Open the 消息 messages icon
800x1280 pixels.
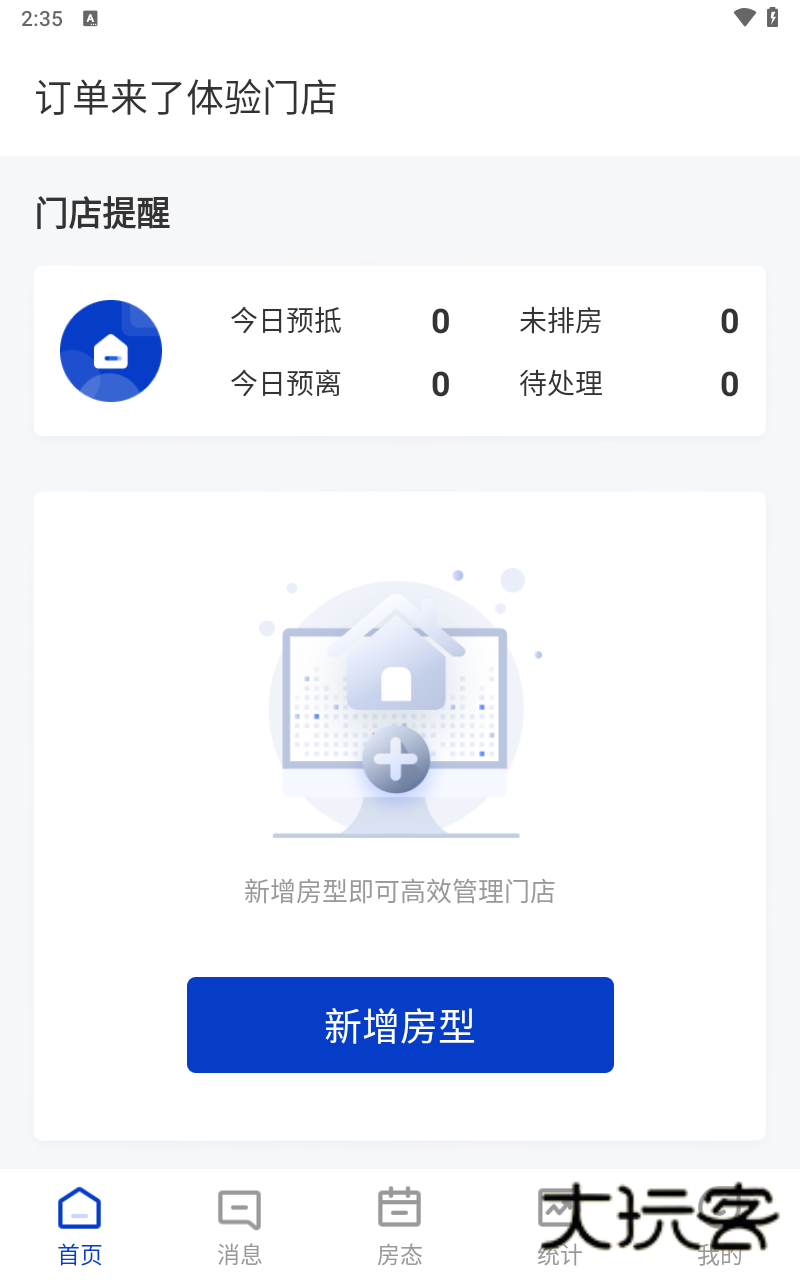(239, 1208)
